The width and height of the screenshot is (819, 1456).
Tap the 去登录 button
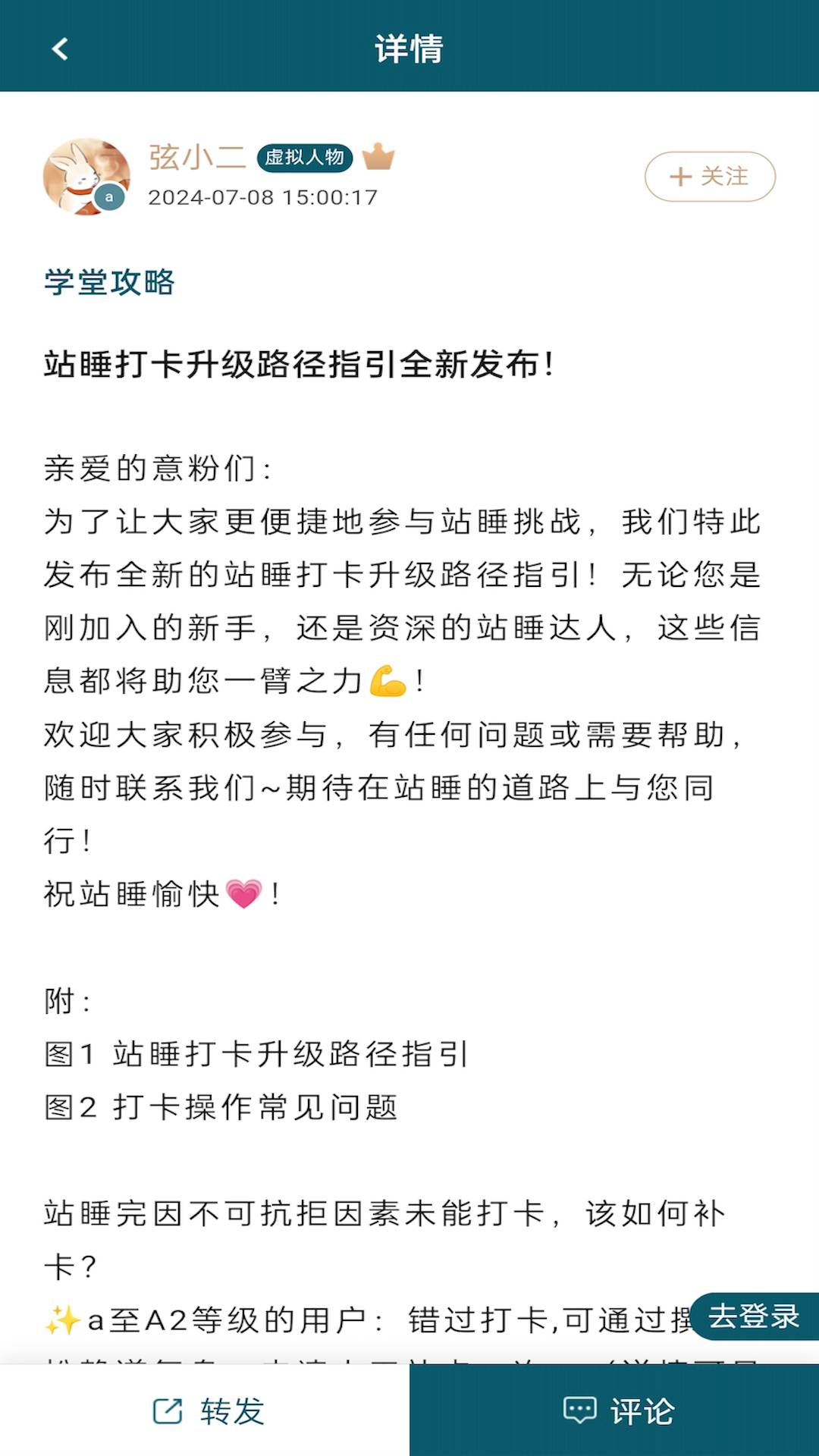[755, 1316]
